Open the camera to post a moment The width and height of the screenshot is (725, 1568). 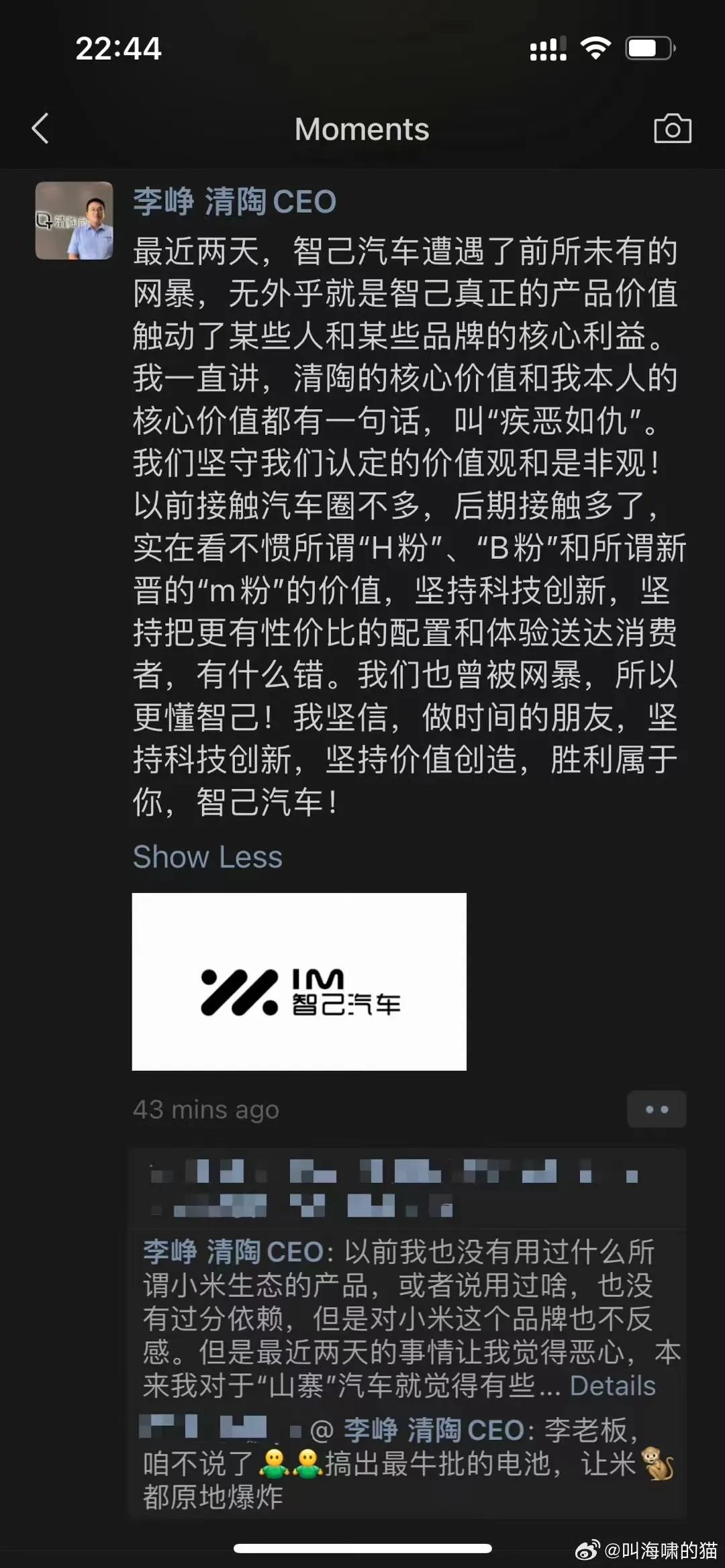point(672,128)
